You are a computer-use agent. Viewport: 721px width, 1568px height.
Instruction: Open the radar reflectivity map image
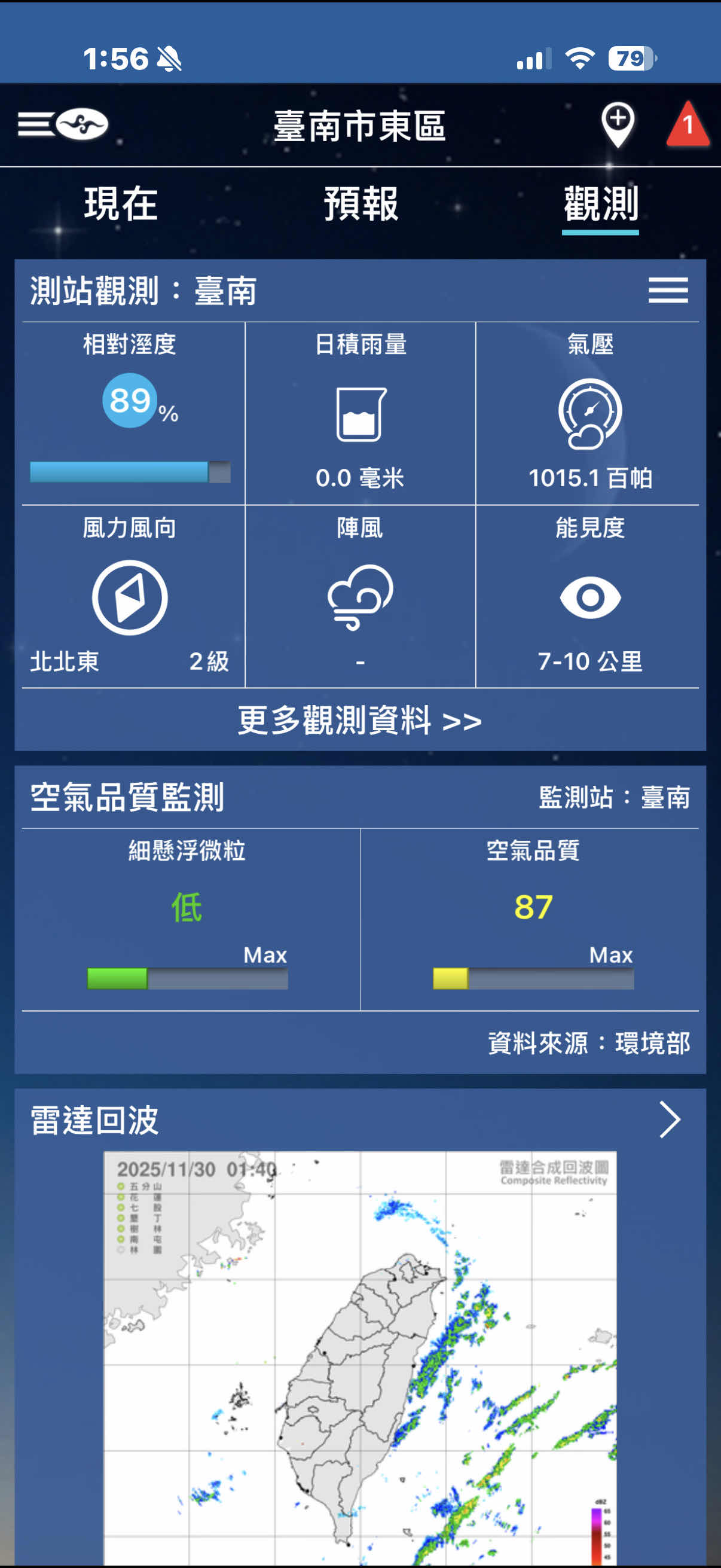click(359, 1357)
